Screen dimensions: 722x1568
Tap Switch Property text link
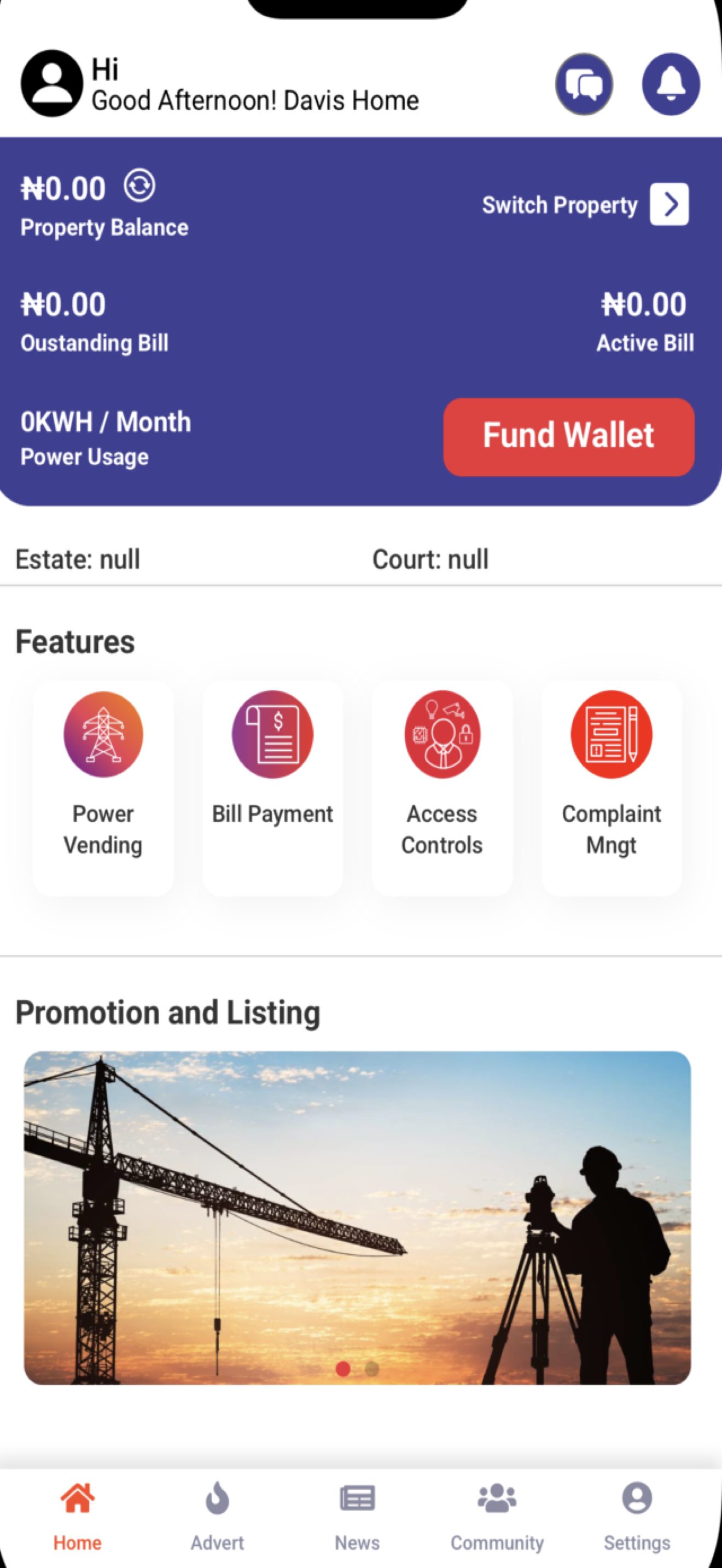560,205
